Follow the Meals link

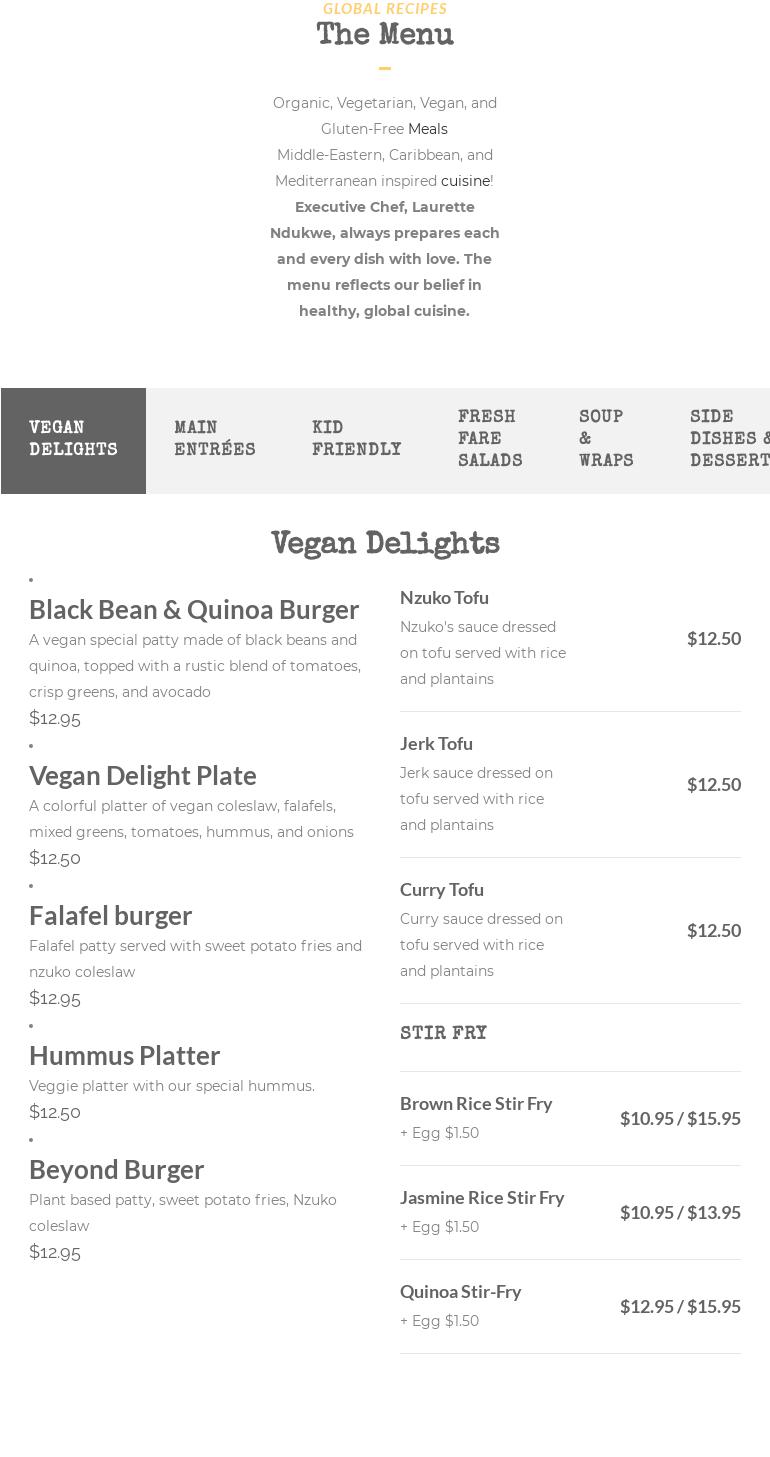pos(427,129)
